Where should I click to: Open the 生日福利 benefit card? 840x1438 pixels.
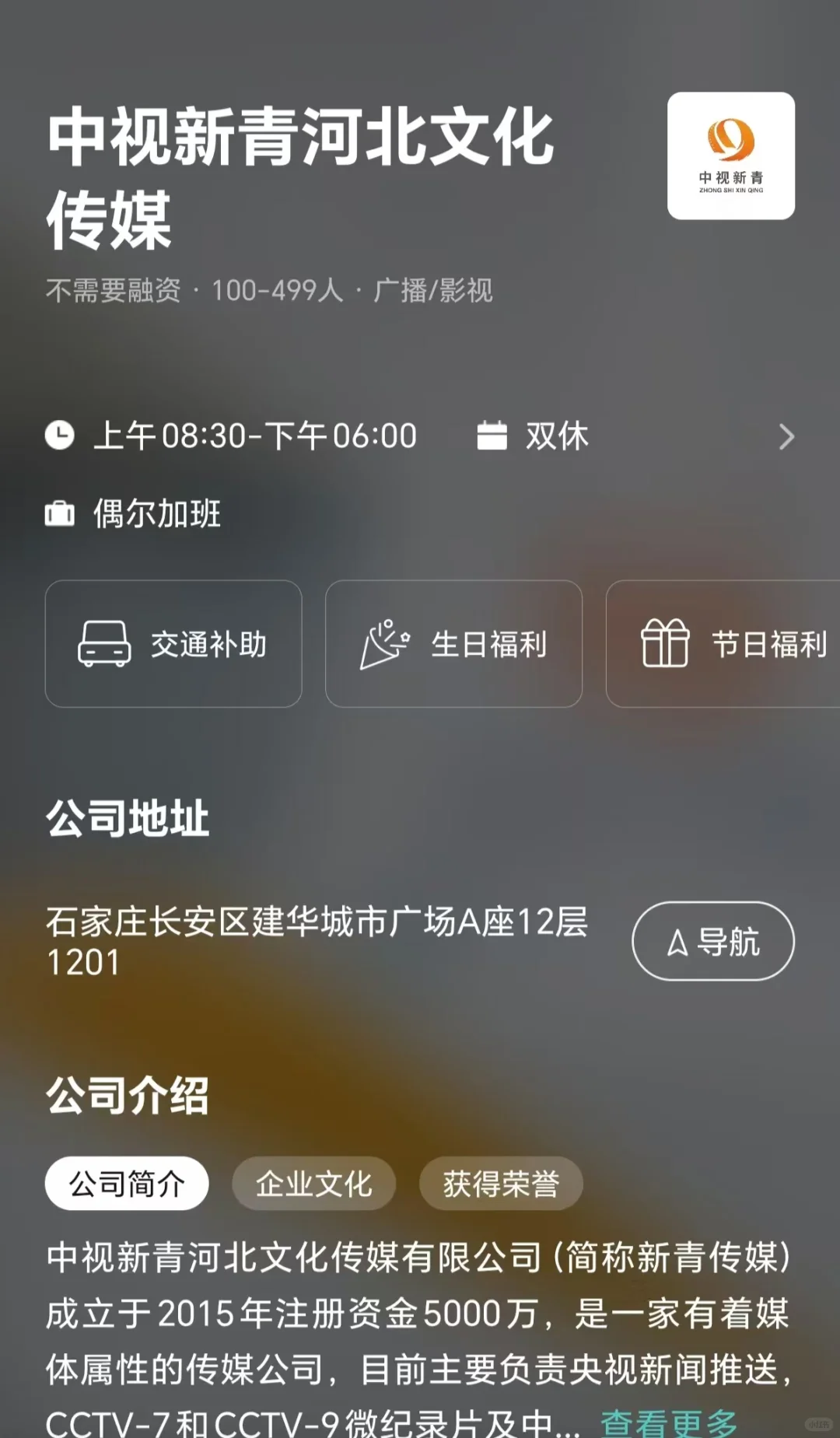[453, 644]
